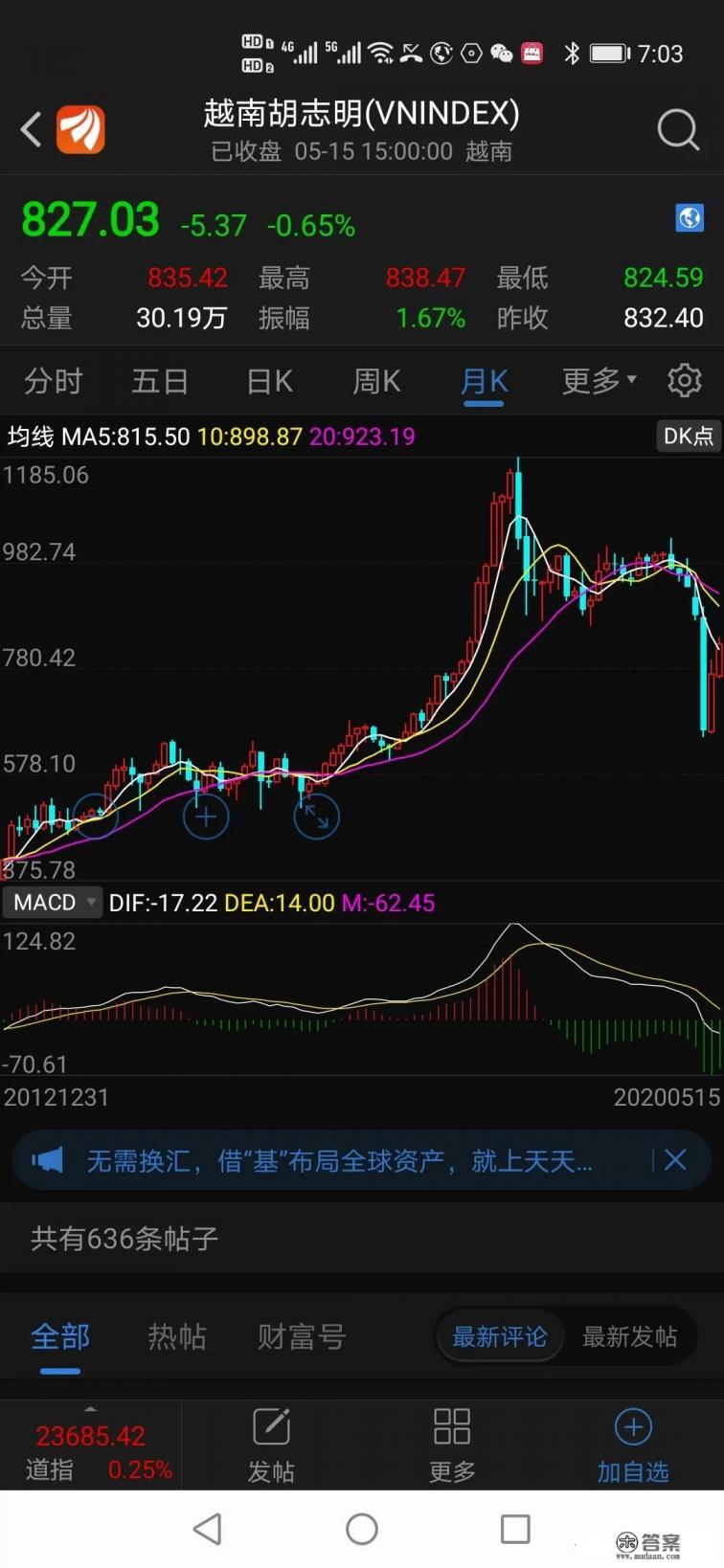Image resolution: width=724 pixels, height=1568 pixels.
Task: Tap the system home button
Action: pyautogui.click(x=362, y=1529)
